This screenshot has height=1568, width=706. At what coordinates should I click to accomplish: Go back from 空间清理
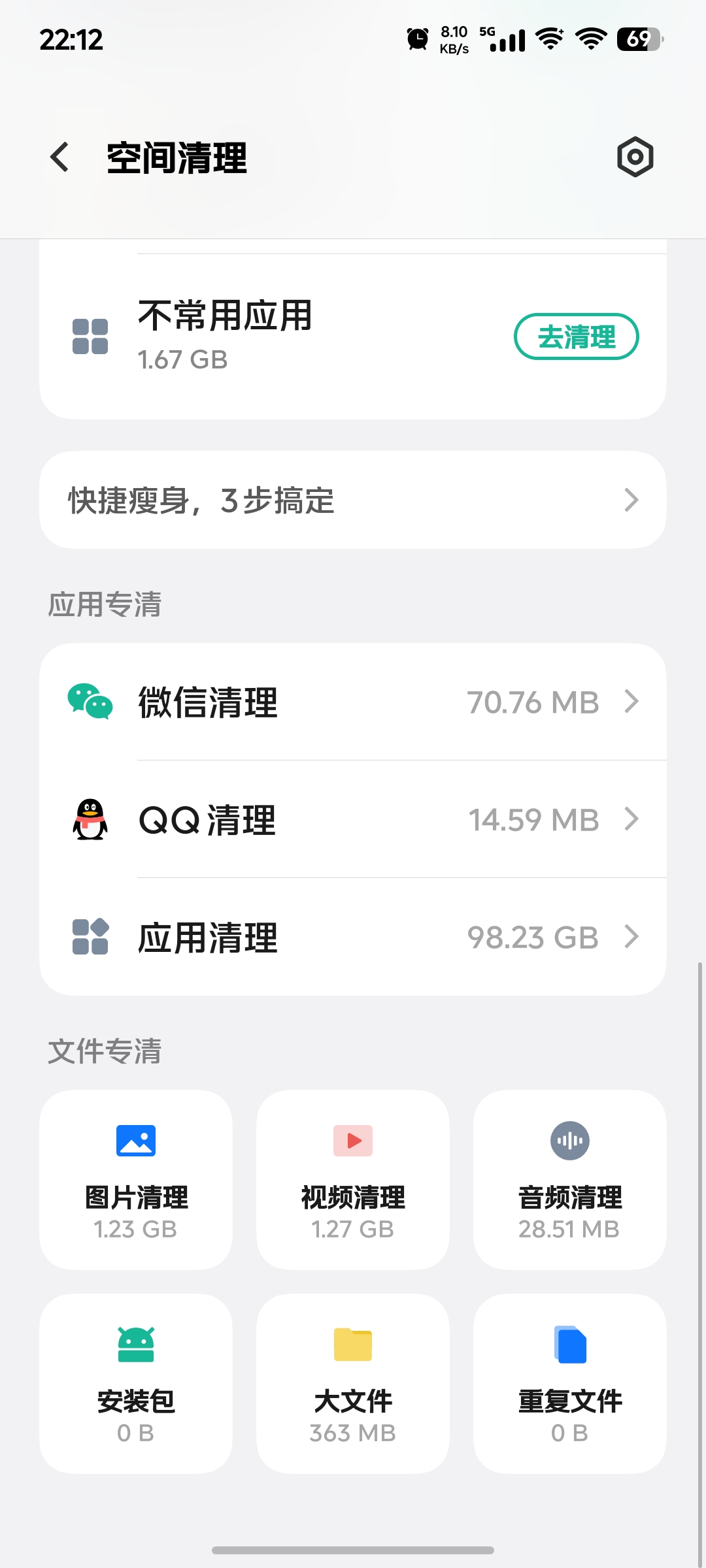click(59, 157)
